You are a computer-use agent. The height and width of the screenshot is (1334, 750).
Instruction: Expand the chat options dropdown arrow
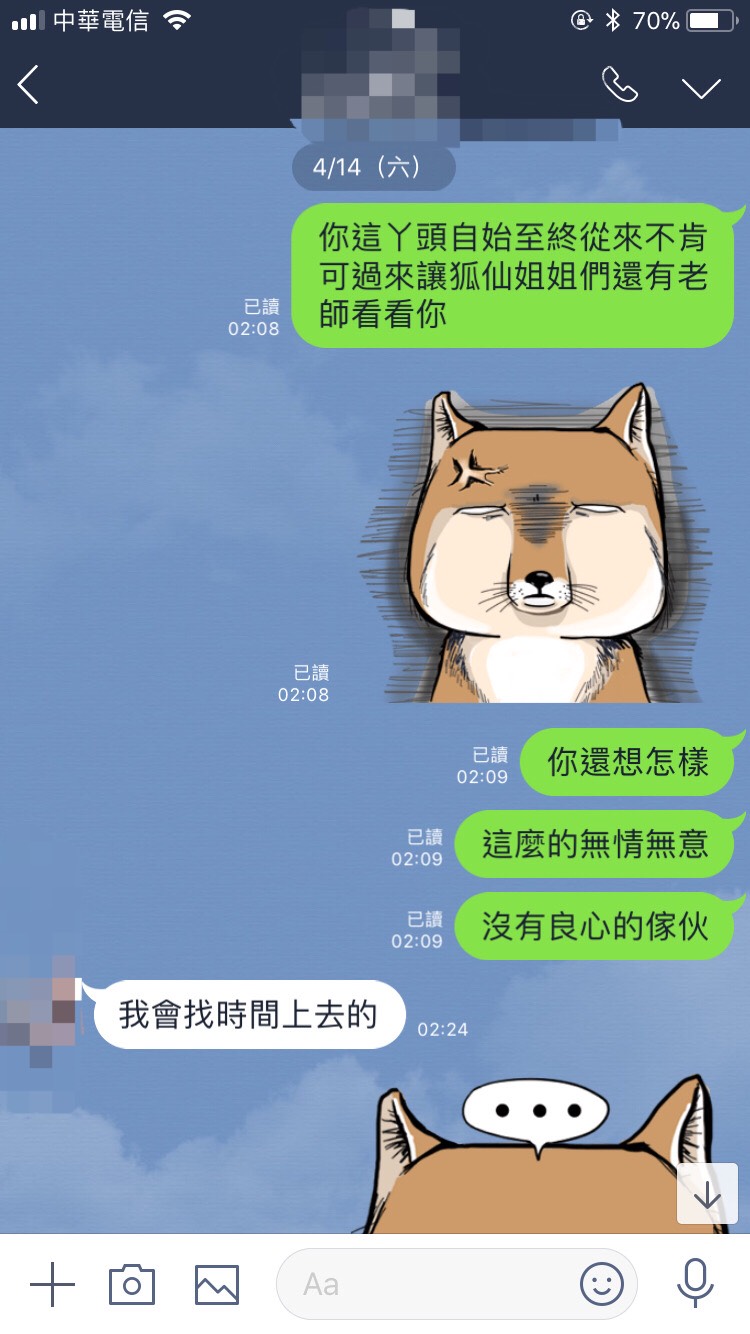(701, 87)
